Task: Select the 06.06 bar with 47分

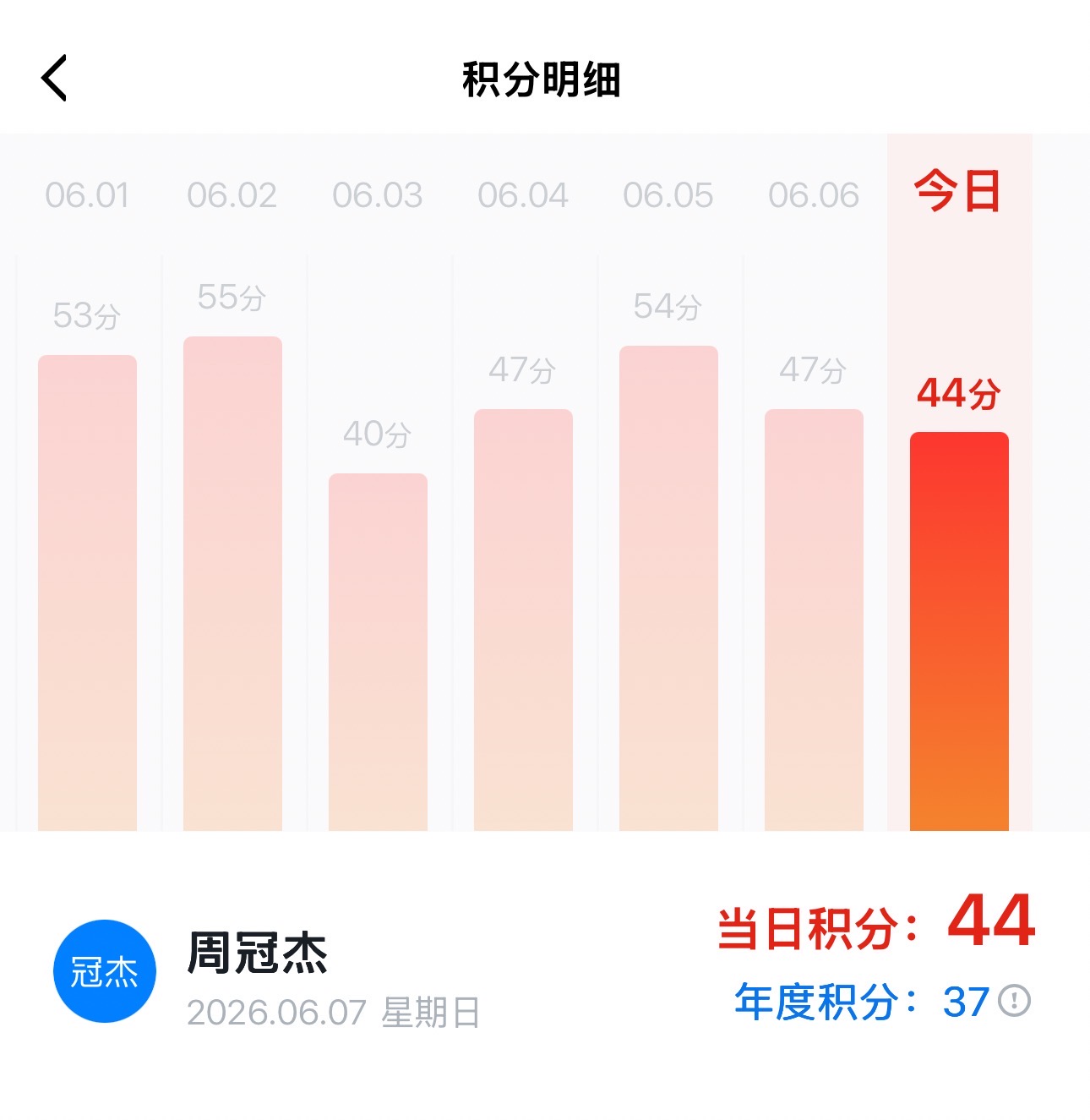Action: pyautogui.click(x=814, y=620)
